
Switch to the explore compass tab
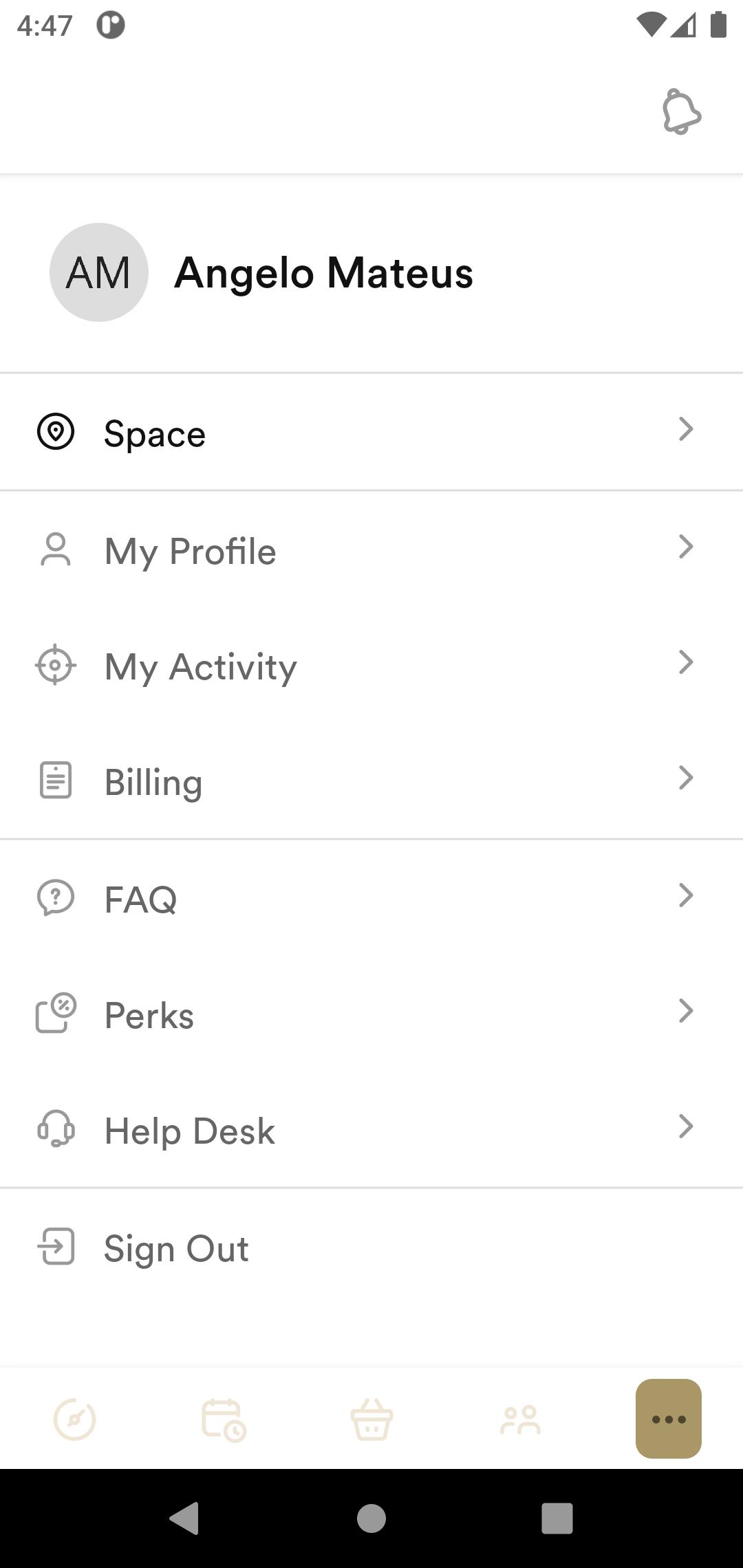(74, 1419)
